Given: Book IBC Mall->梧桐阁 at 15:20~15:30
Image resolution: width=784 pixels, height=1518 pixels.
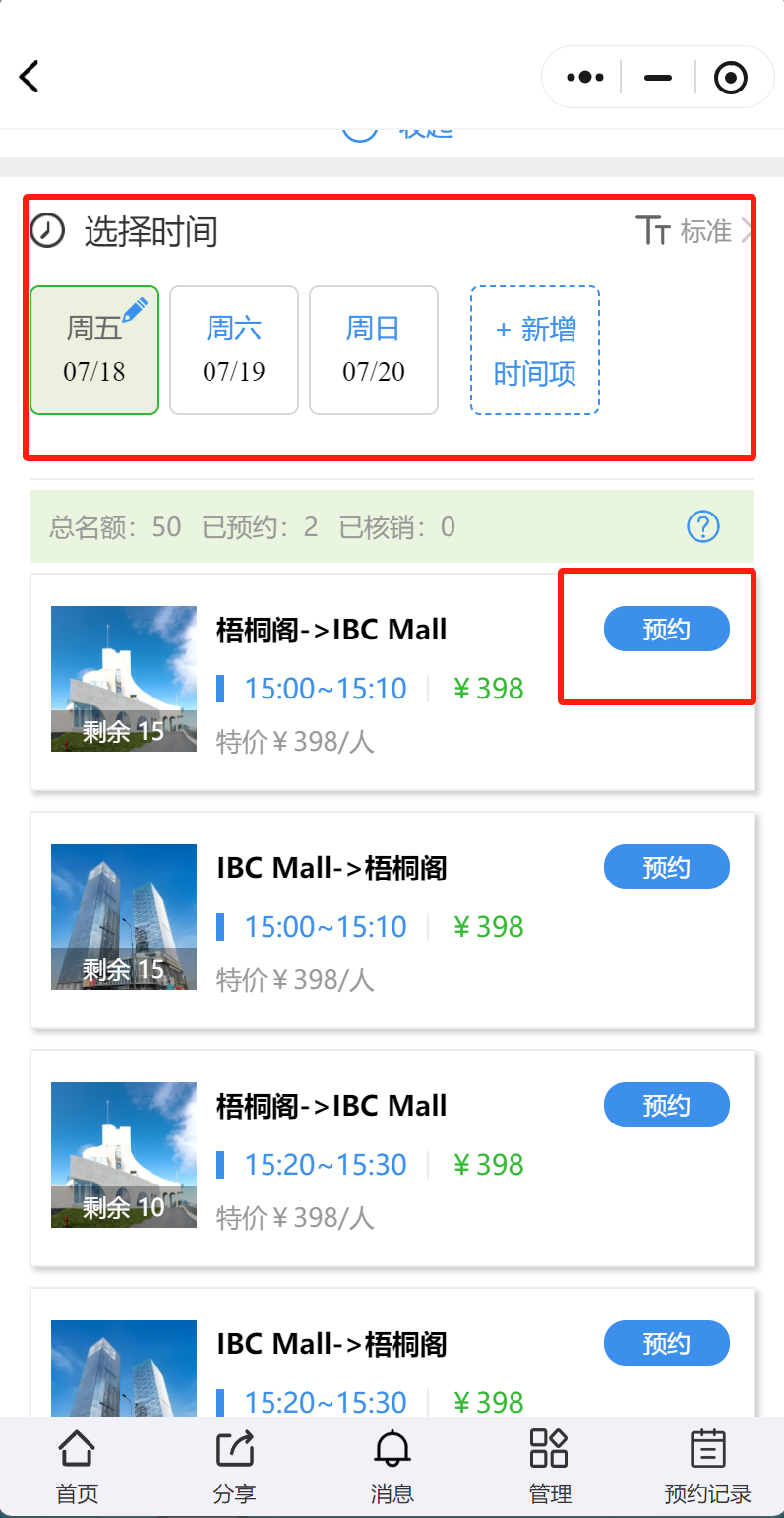Looking at the screenshot, I should pyautogui.click(x=666, y=1344).
